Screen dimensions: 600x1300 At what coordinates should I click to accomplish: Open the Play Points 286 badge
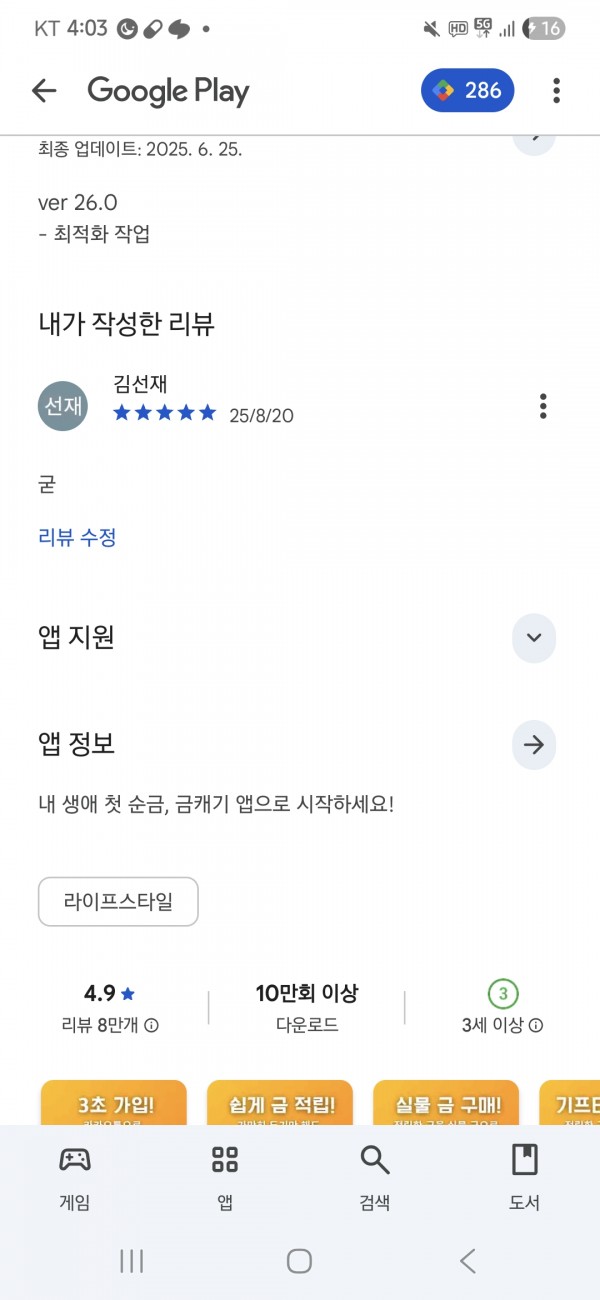click(x=468, y=91)
